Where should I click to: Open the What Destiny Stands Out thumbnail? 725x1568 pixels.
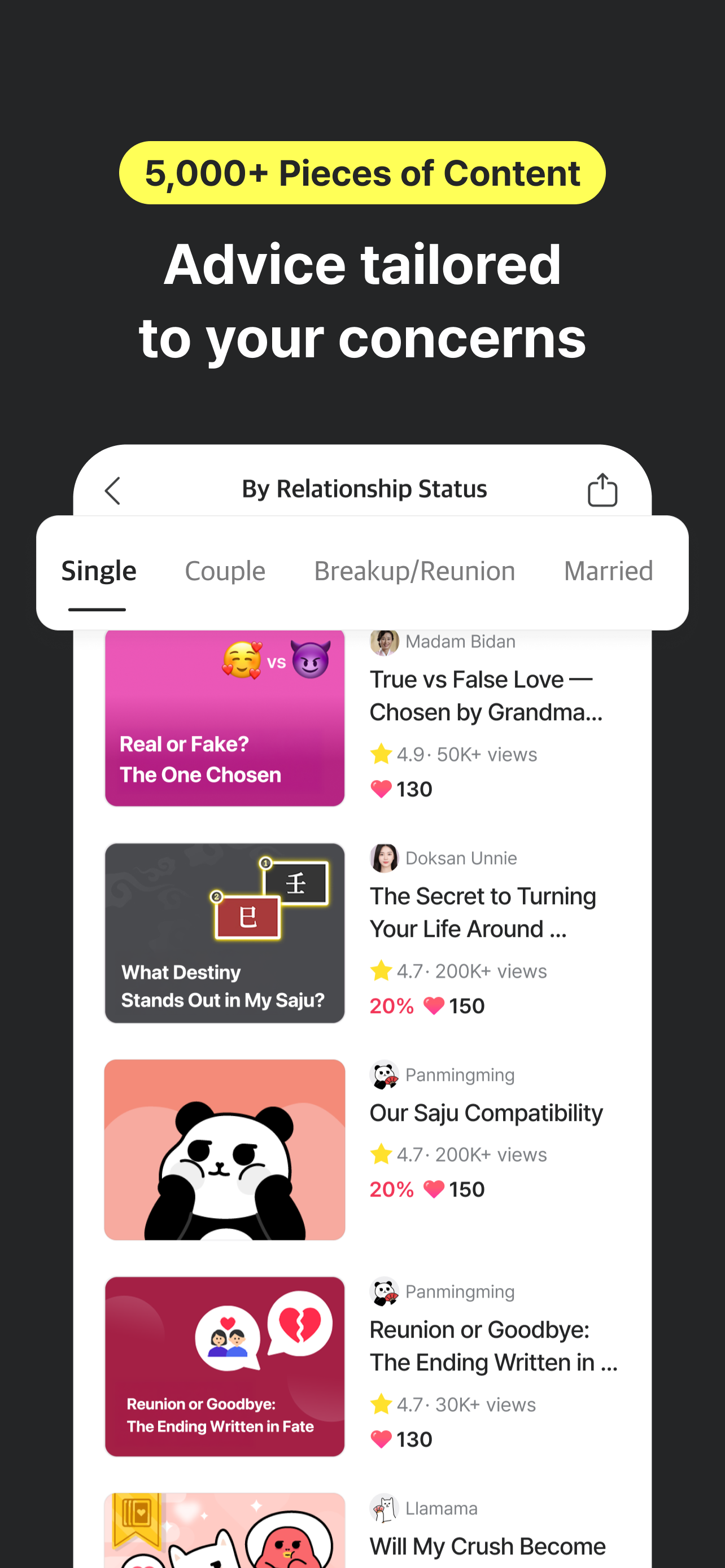coord(225,932)
